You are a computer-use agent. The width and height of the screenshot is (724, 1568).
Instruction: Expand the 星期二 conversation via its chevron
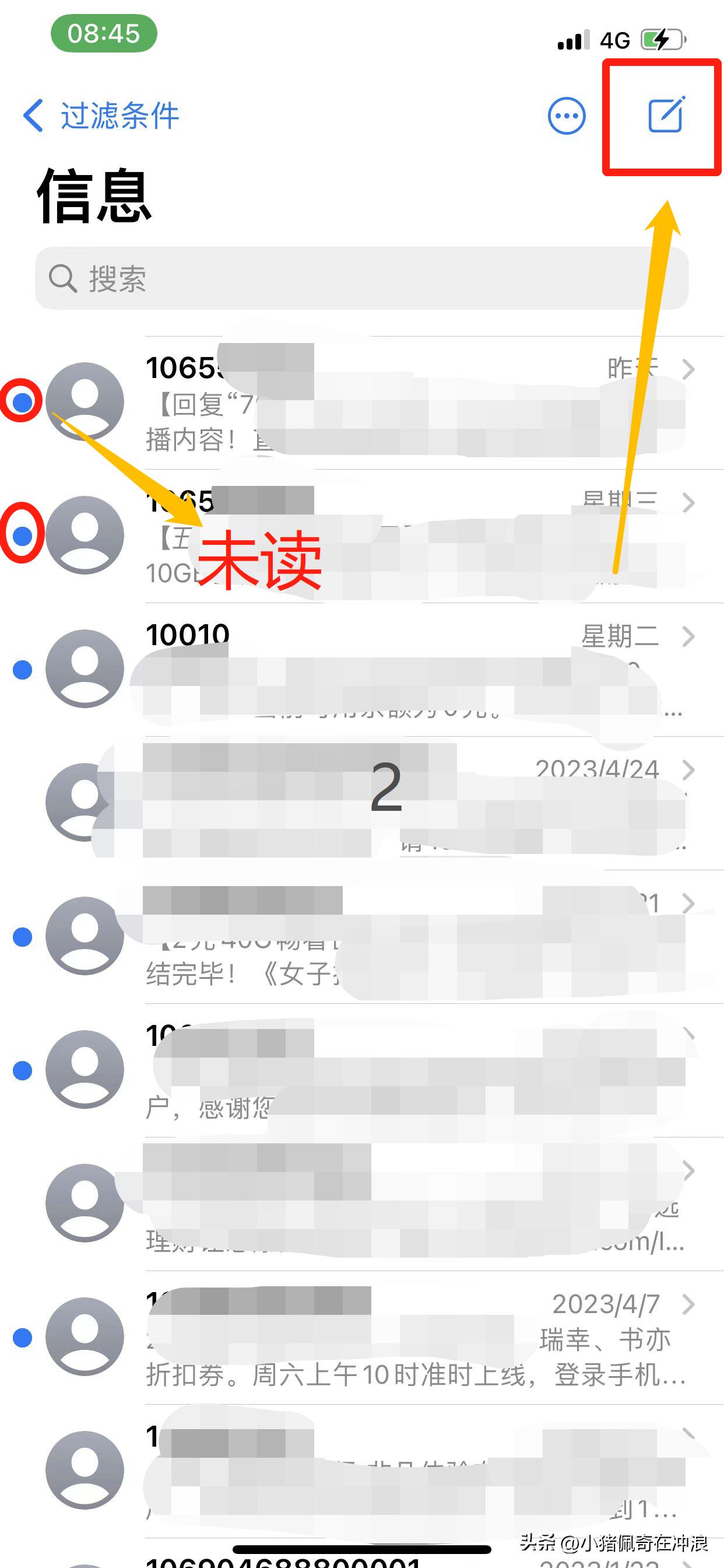pyautogui.click(x=688, y=636)
